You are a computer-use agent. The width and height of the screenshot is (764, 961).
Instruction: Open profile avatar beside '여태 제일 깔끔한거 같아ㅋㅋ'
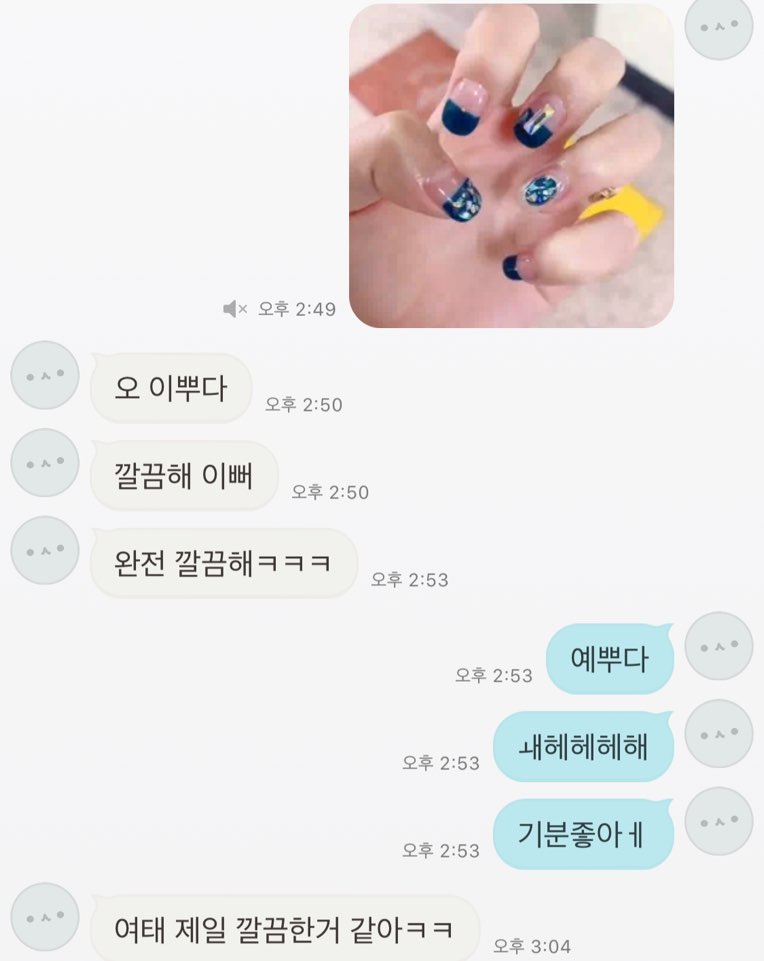(x=45, y=917)
